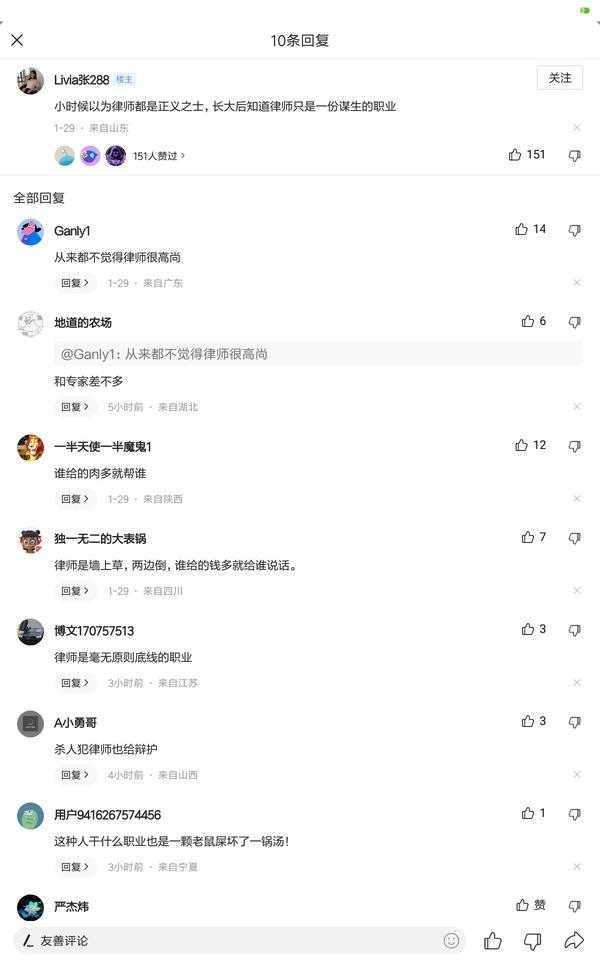Like 独一无二的大表锅's reply
This screenshot has height=960, width=600.
tap(528, 538)
